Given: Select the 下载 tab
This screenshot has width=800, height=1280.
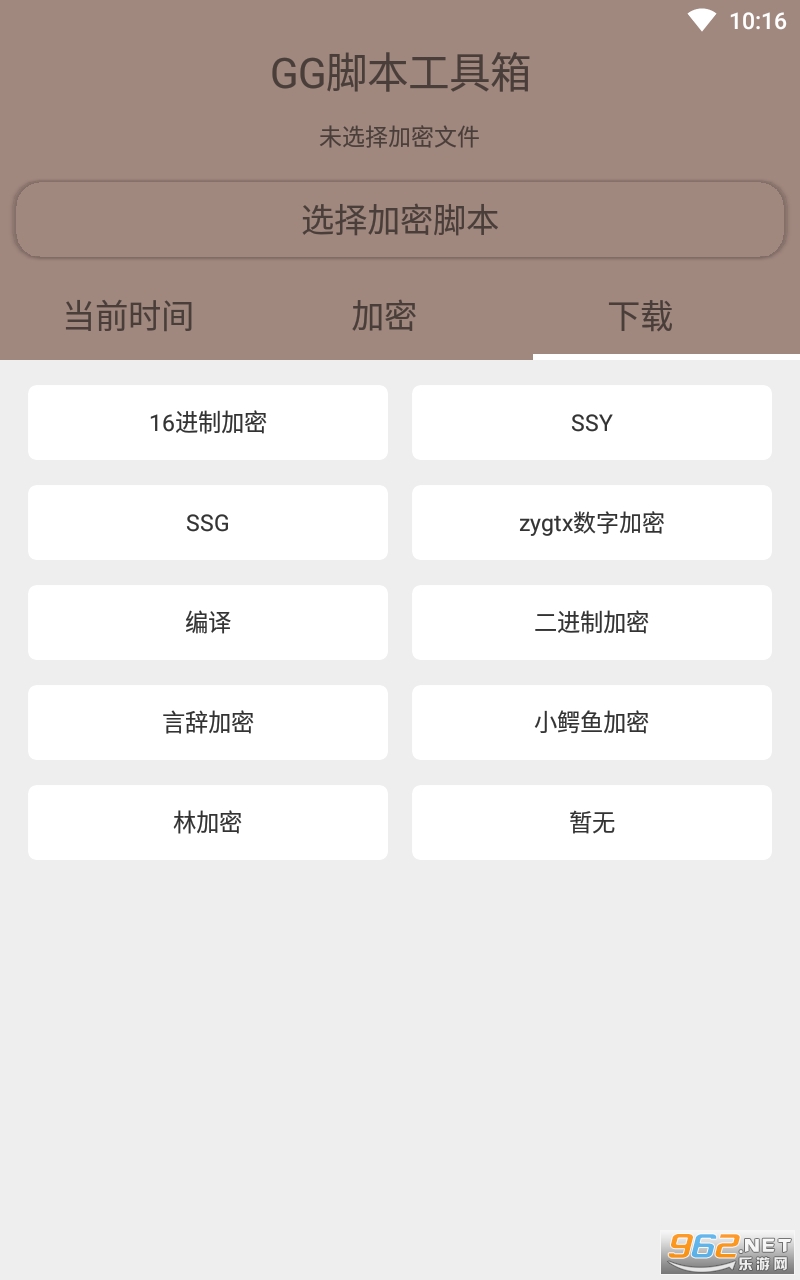Looking at the screenshot, I should click(640, 316).
